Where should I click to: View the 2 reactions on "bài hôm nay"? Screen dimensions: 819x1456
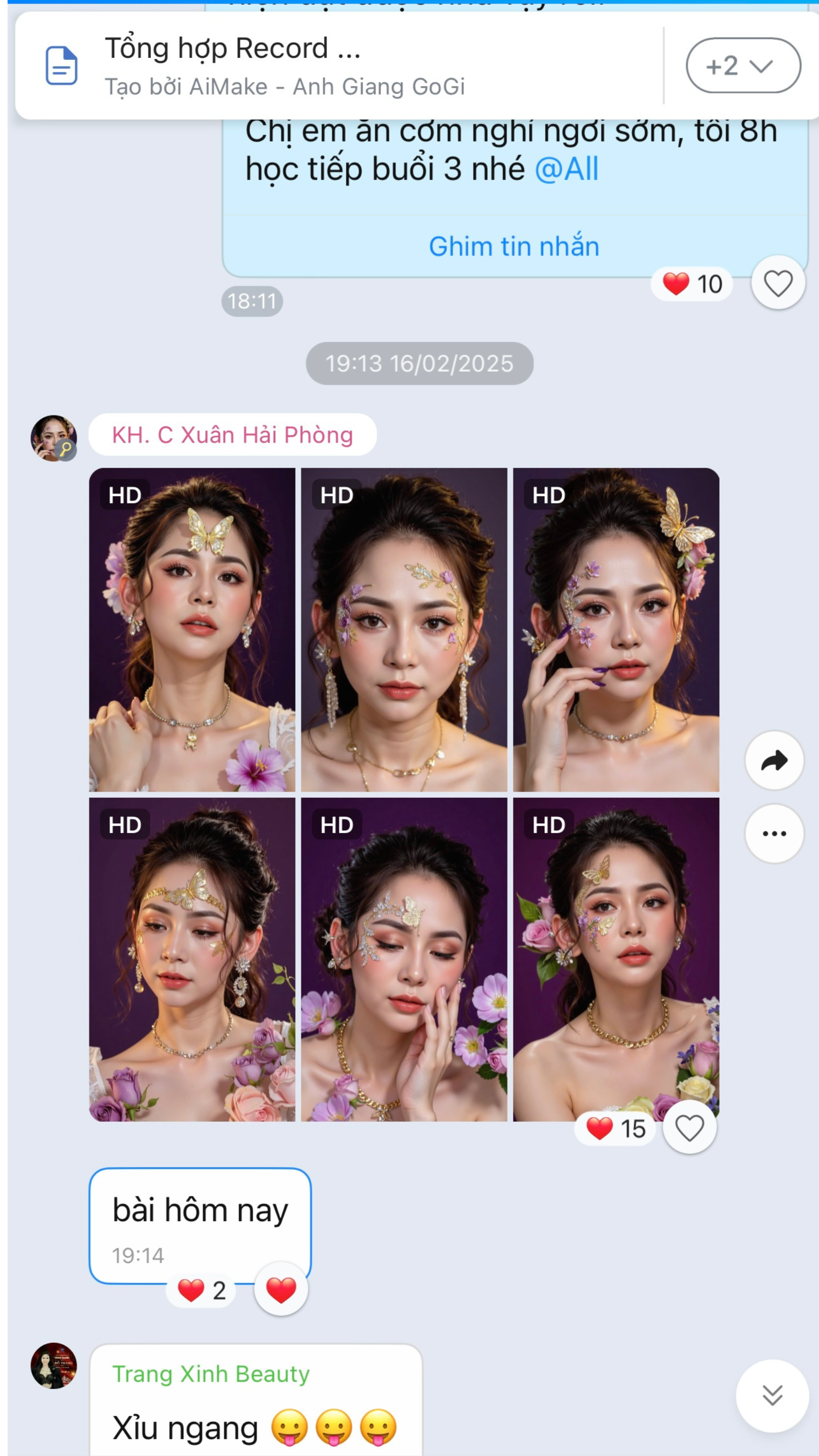point(202,1291)
